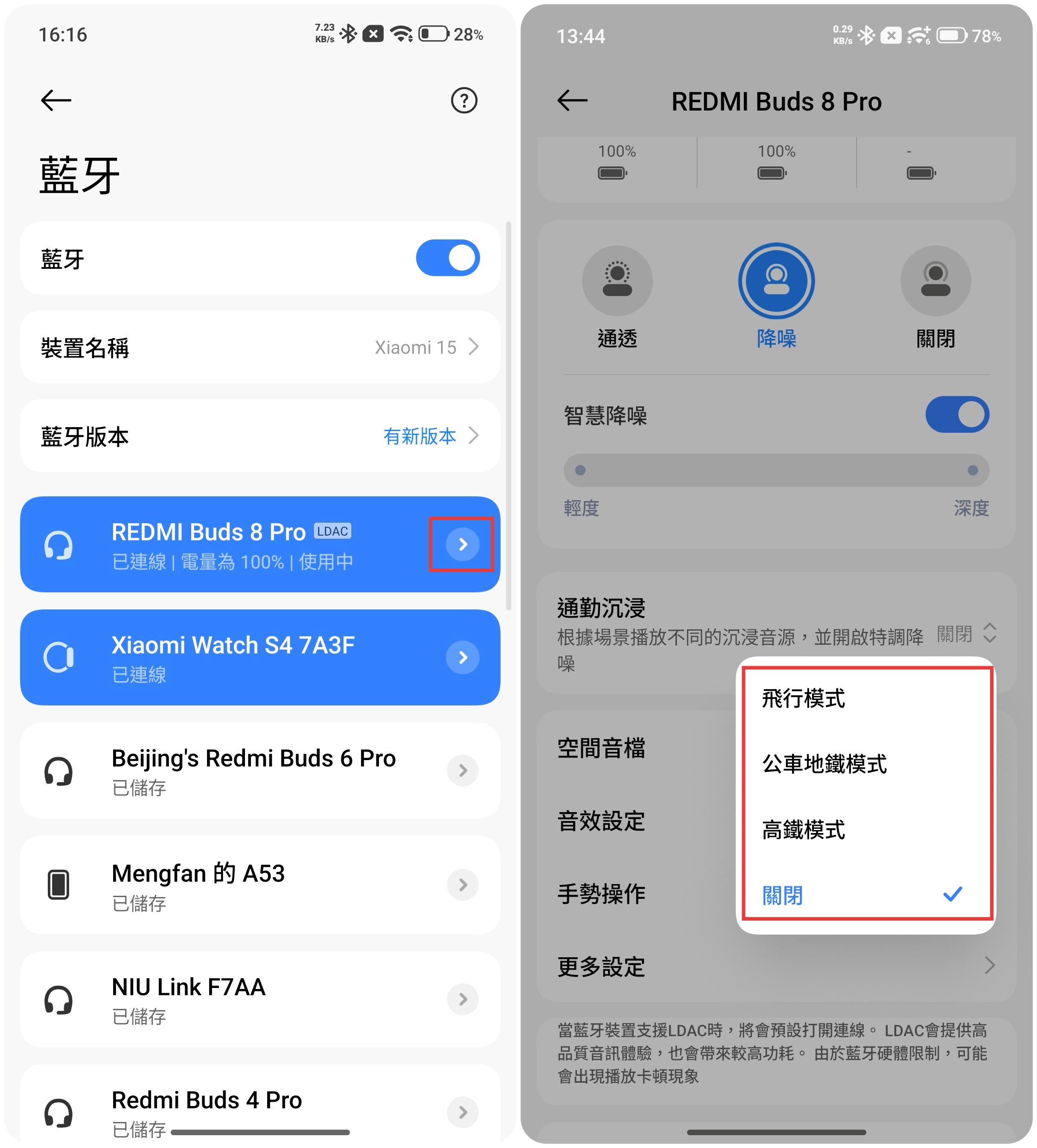Connect to Beijing's Redmi Buds 6 Pro
The height and width of the screenshot is (1148, 1037).
click(x=253, y=770)
